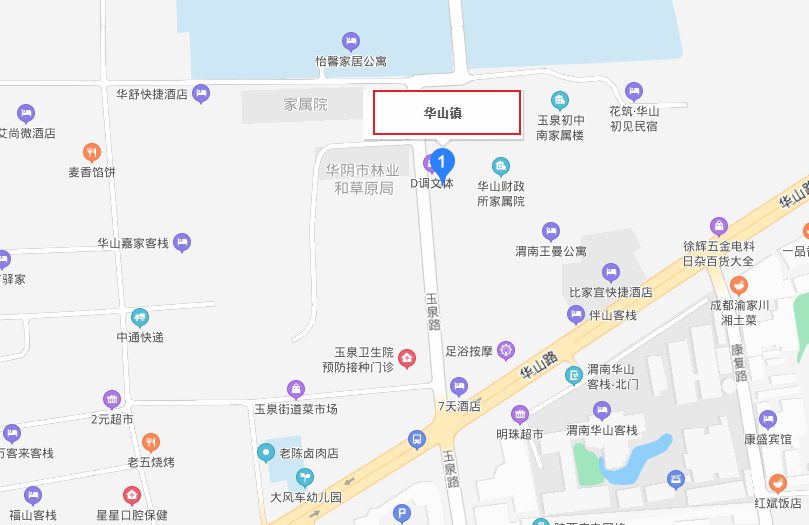Select the 老五烧烤 restaurant marker
This screenshot has width=809, height=525.
(x=150, y=442)
